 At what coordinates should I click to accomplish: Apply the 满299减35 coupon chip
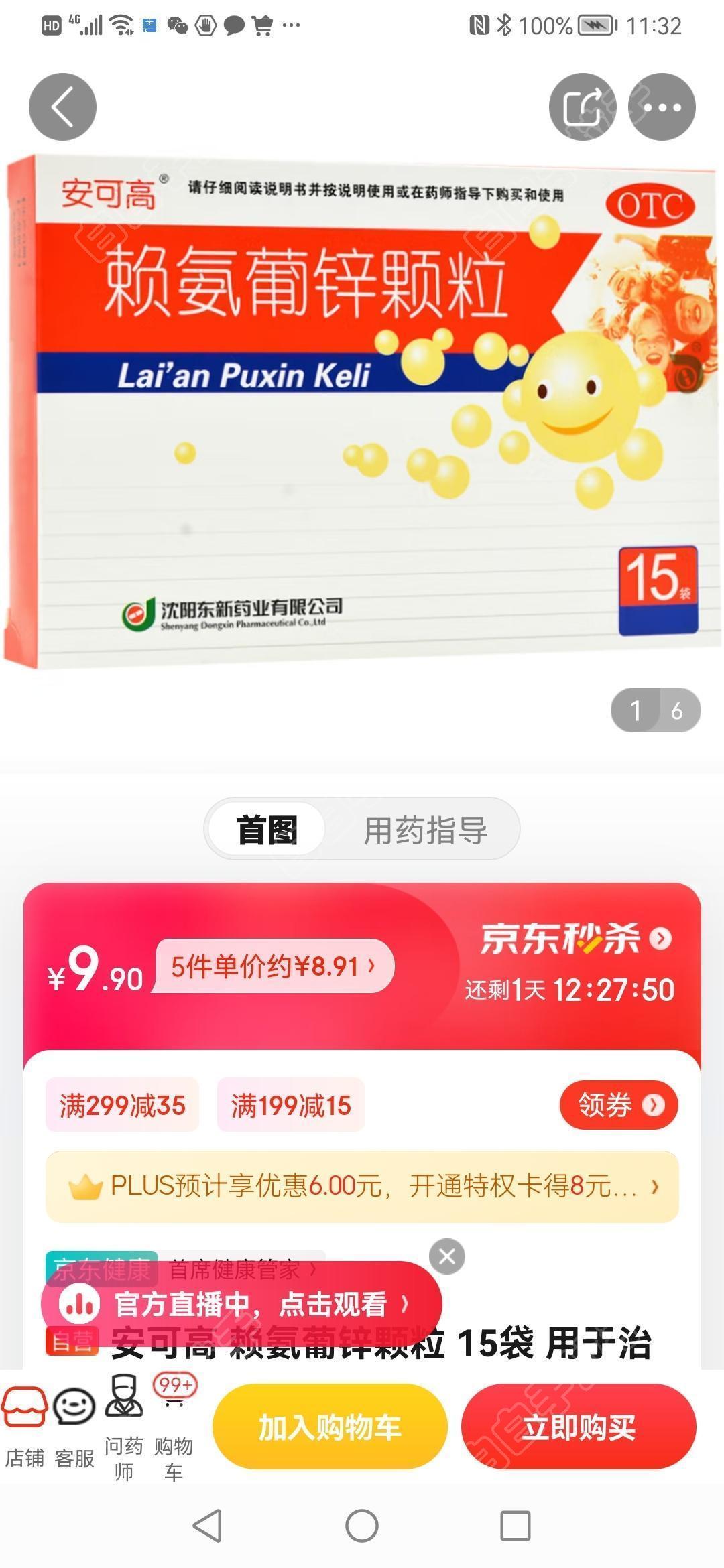click(122, 1105)
